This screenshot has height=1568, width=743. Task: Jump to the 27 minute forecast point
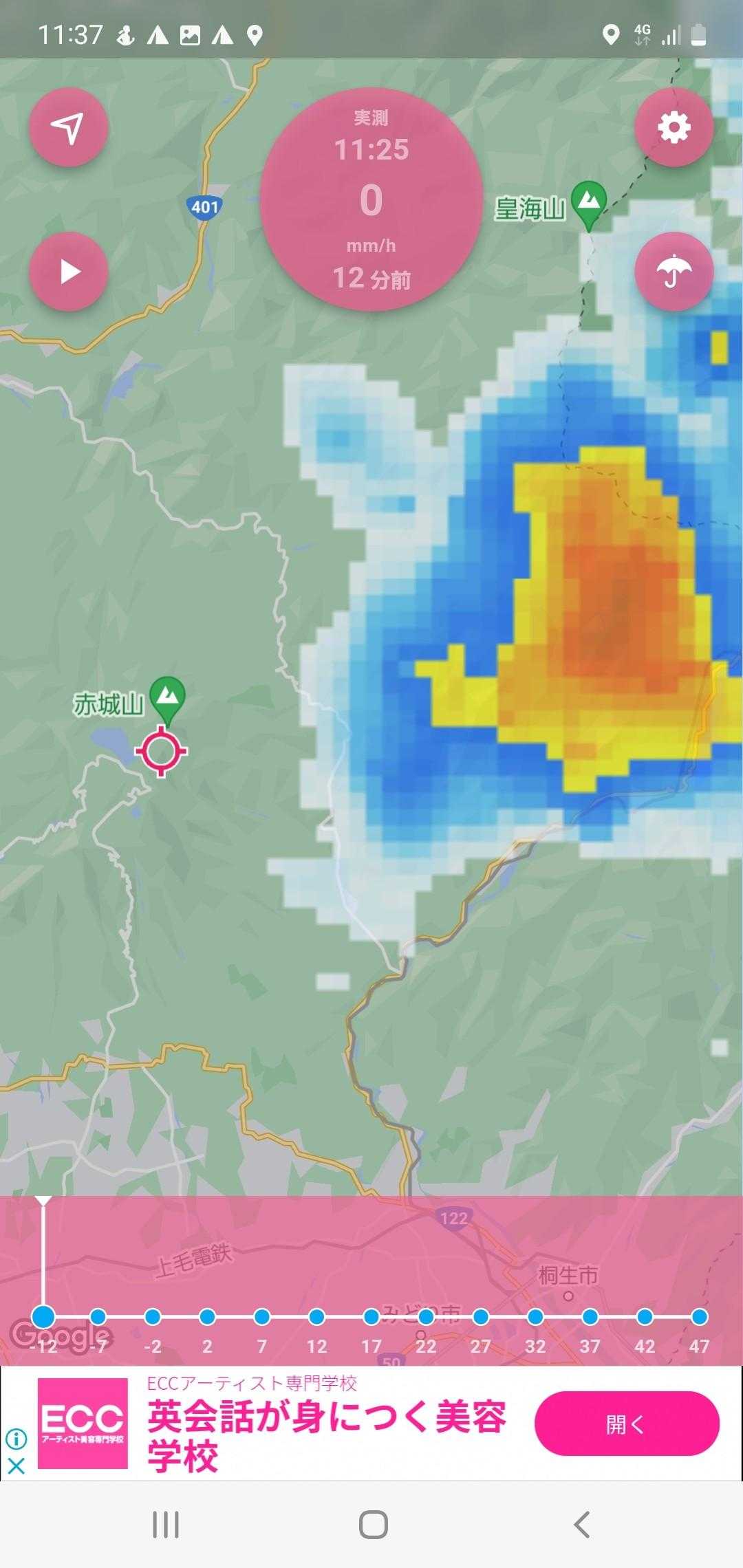(x=481, y=1317)
